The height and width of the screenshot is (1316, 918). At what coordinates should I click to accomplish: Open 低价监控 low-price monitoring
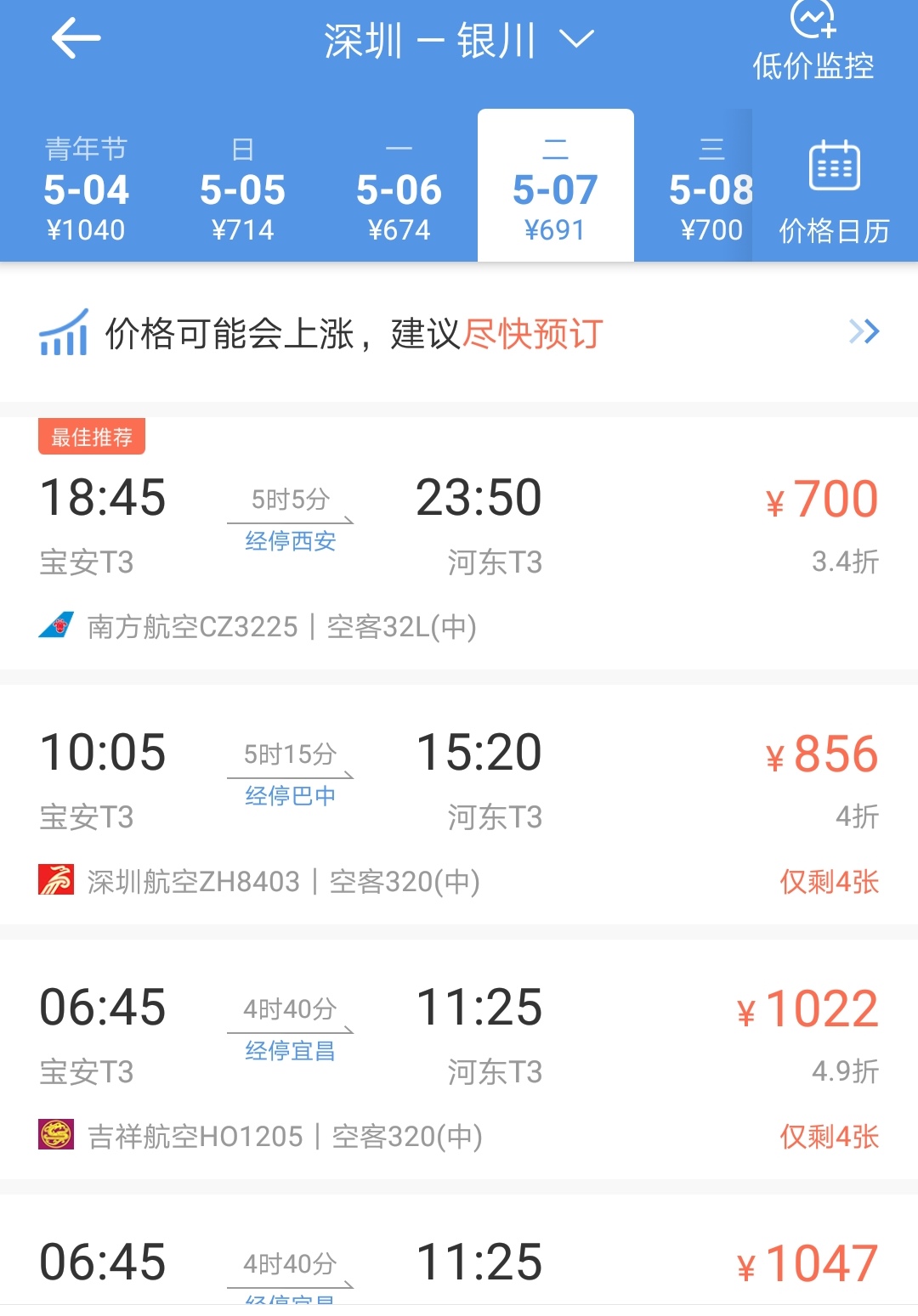[813, 42]
